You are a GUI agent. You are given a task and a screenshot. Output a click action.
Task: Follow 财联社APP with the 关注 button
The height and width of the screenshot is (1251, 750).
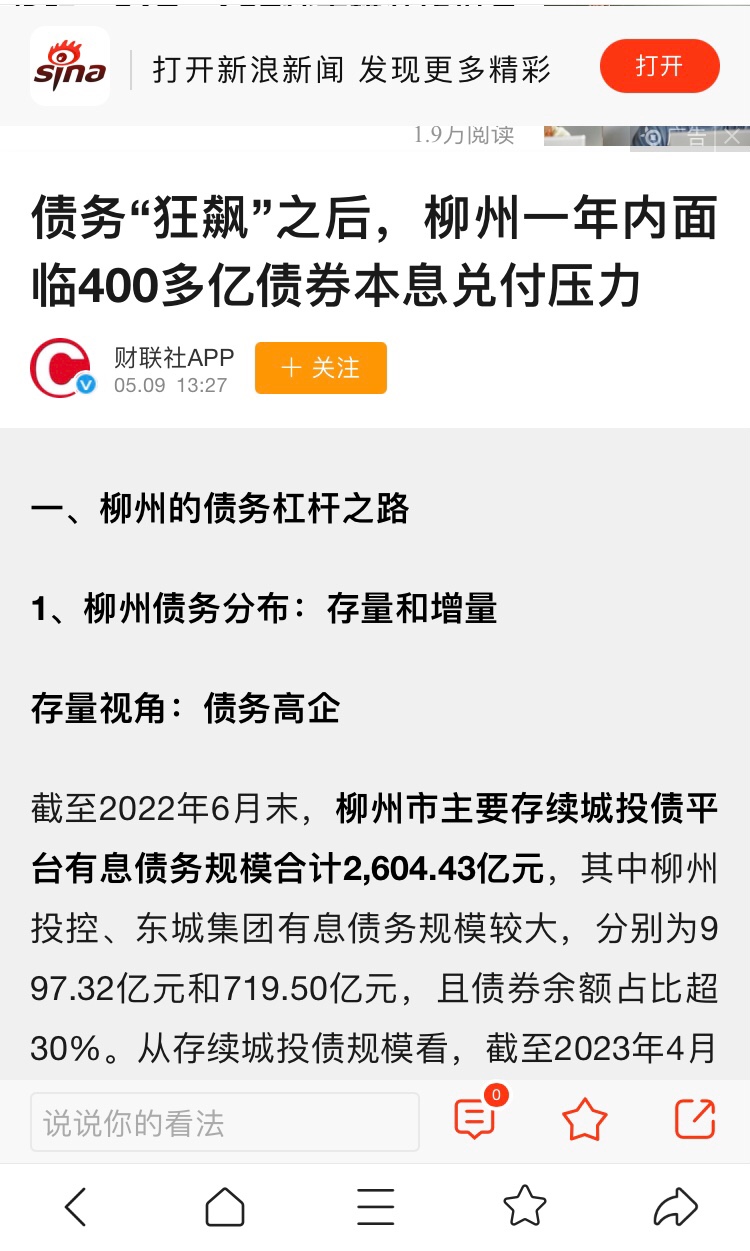[320, 368]
